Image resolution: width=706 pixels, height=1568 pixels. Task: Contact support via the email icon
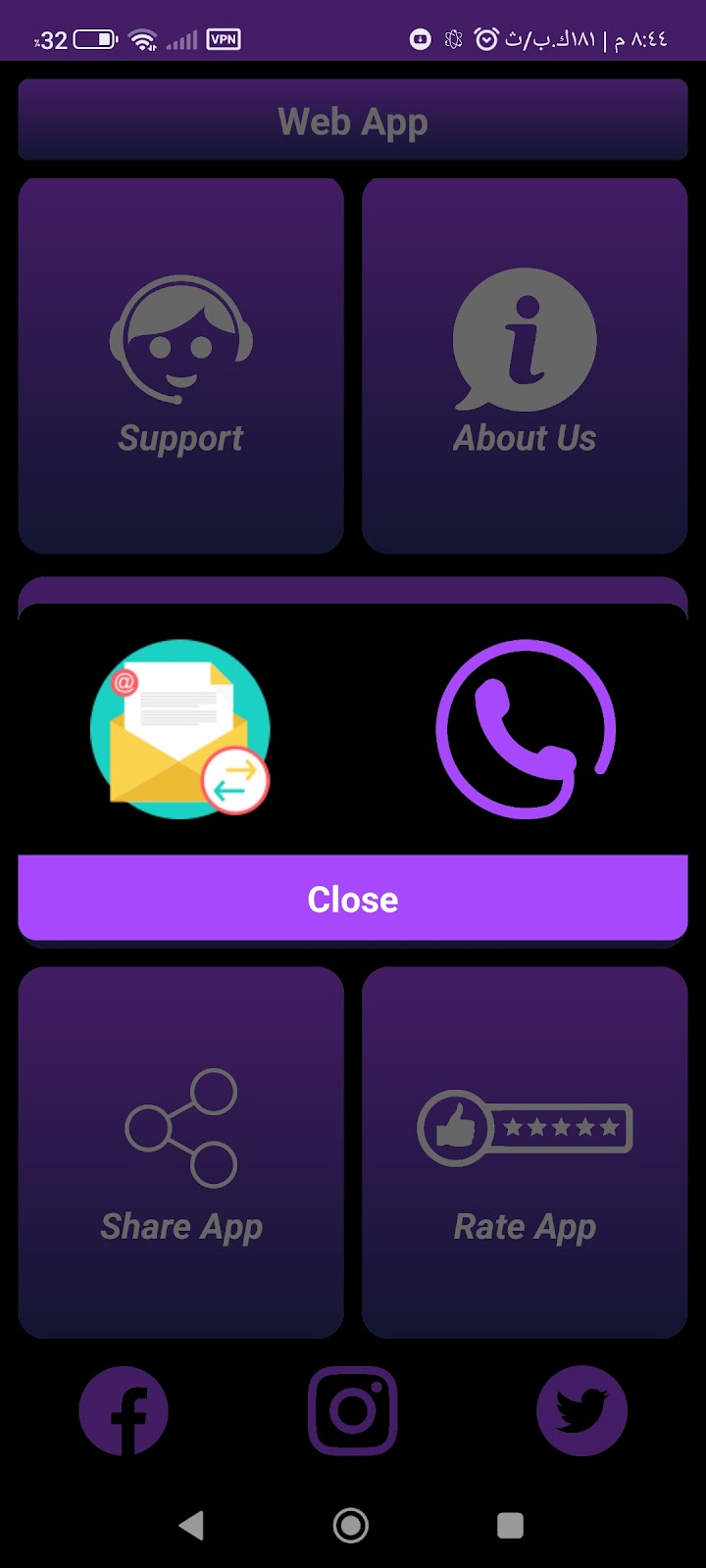coord(179,729)
